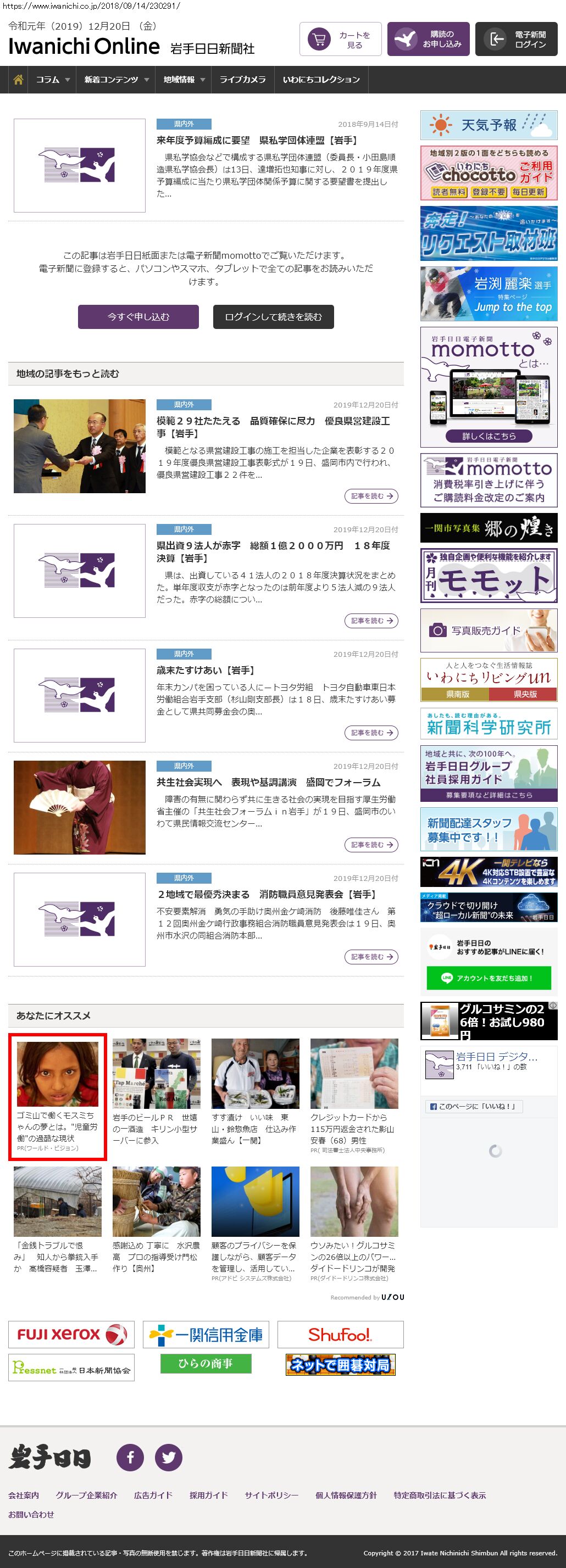This screenshot has height=1568, width=566.
Task: Open いわにちコレクション in the navigation bar
Action: [x=321, y=80]
